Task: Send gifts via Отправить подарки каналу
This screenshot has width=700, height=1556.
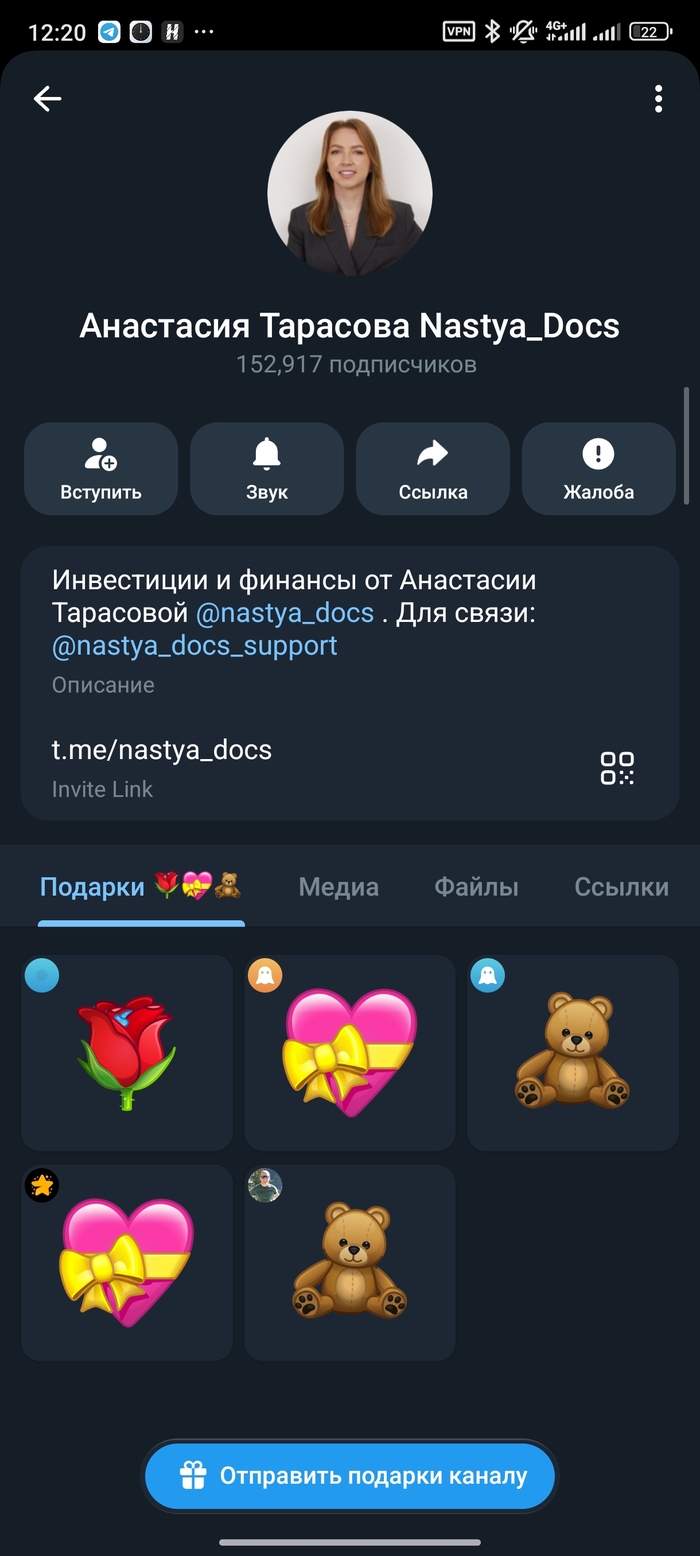Action: pos(350,1476)
